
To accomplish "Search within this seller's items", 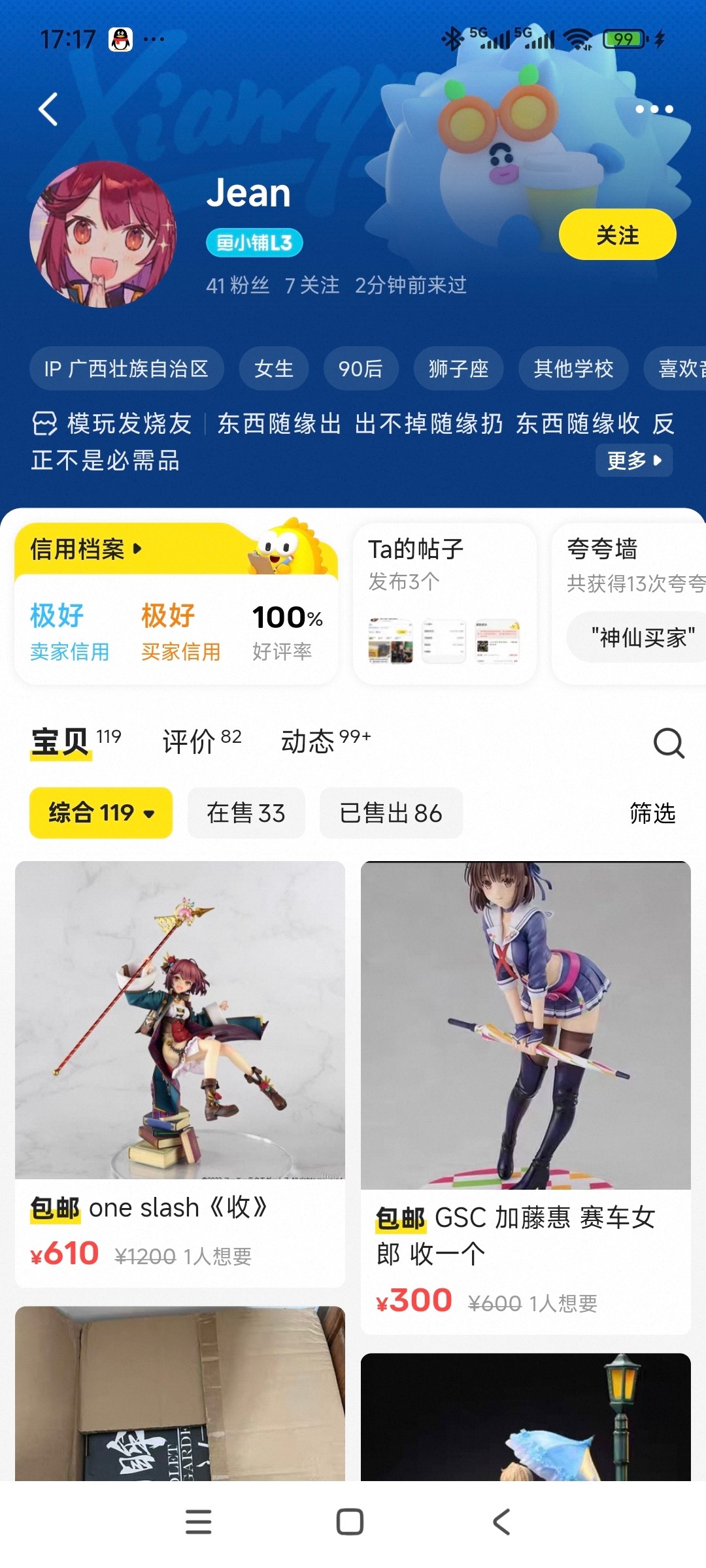I will coord(668,743).
